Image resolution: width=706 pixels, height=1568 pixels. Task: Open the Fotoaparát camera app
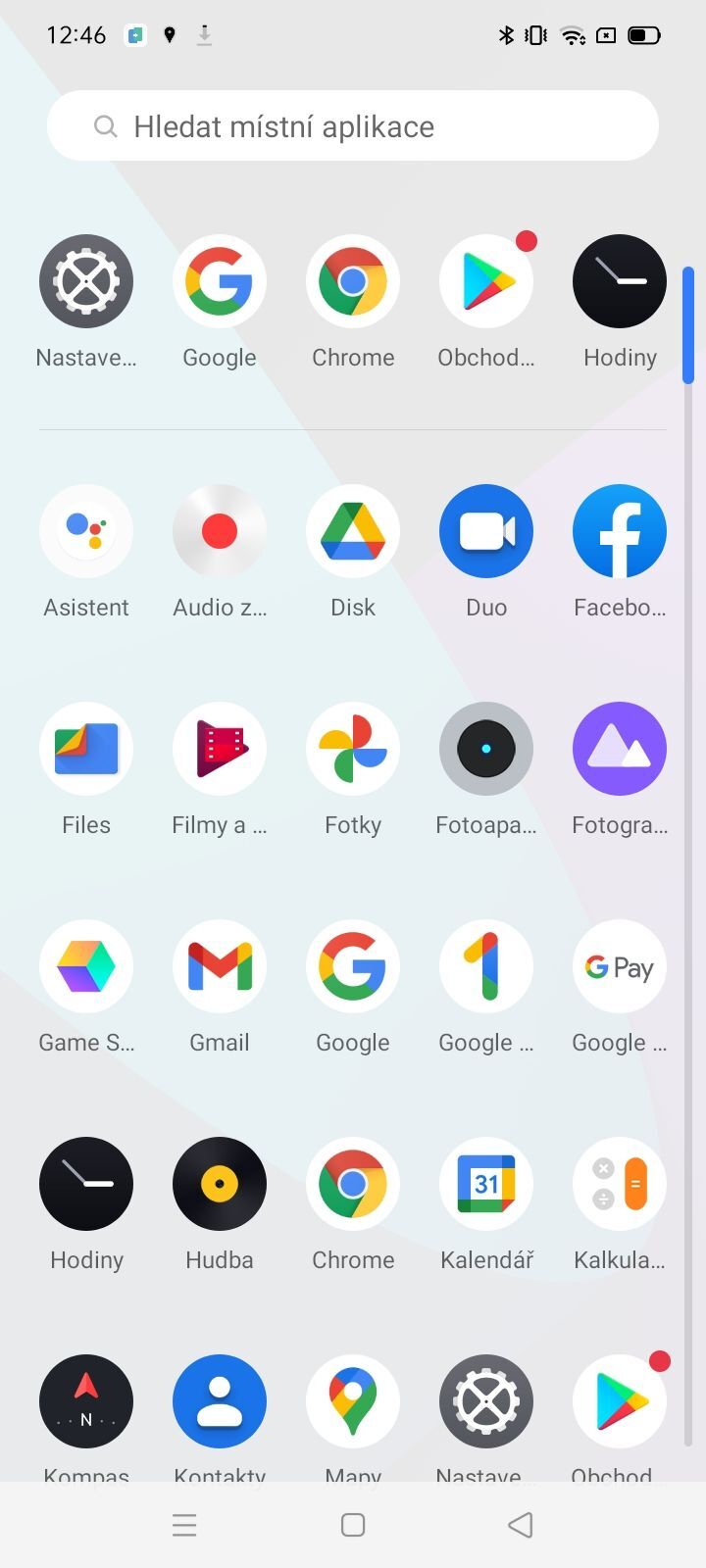tap(486, 749)
